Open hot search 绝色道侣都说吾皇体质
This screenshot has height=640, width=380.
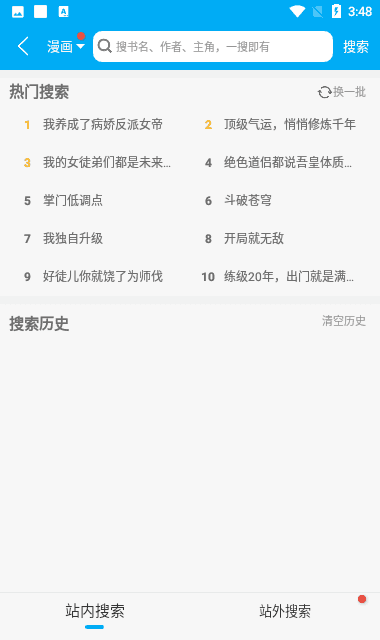coord(288,162)
